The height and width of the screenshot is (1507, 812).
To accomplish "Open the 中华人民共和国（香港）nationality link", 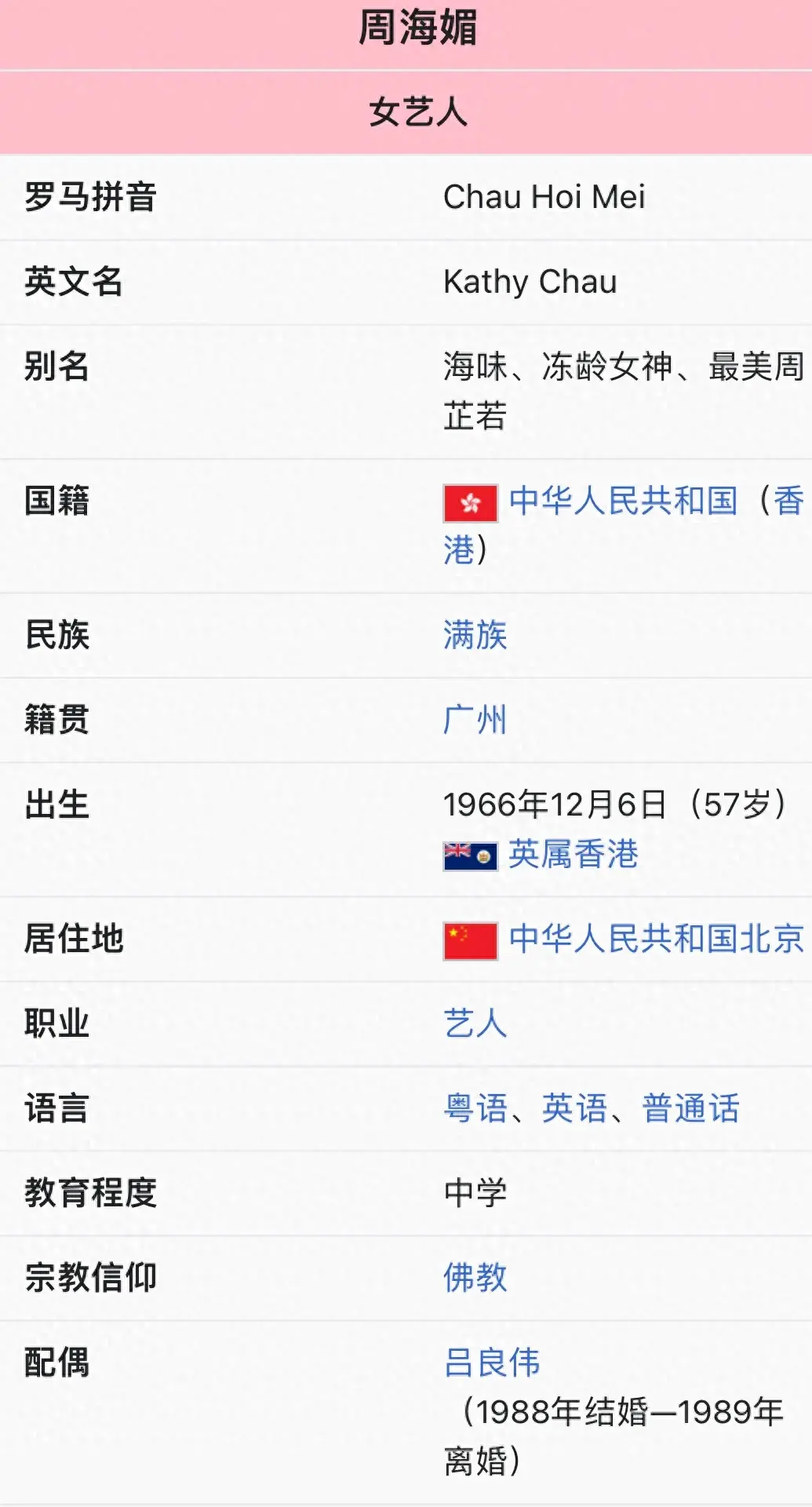I will pos(624,501).
